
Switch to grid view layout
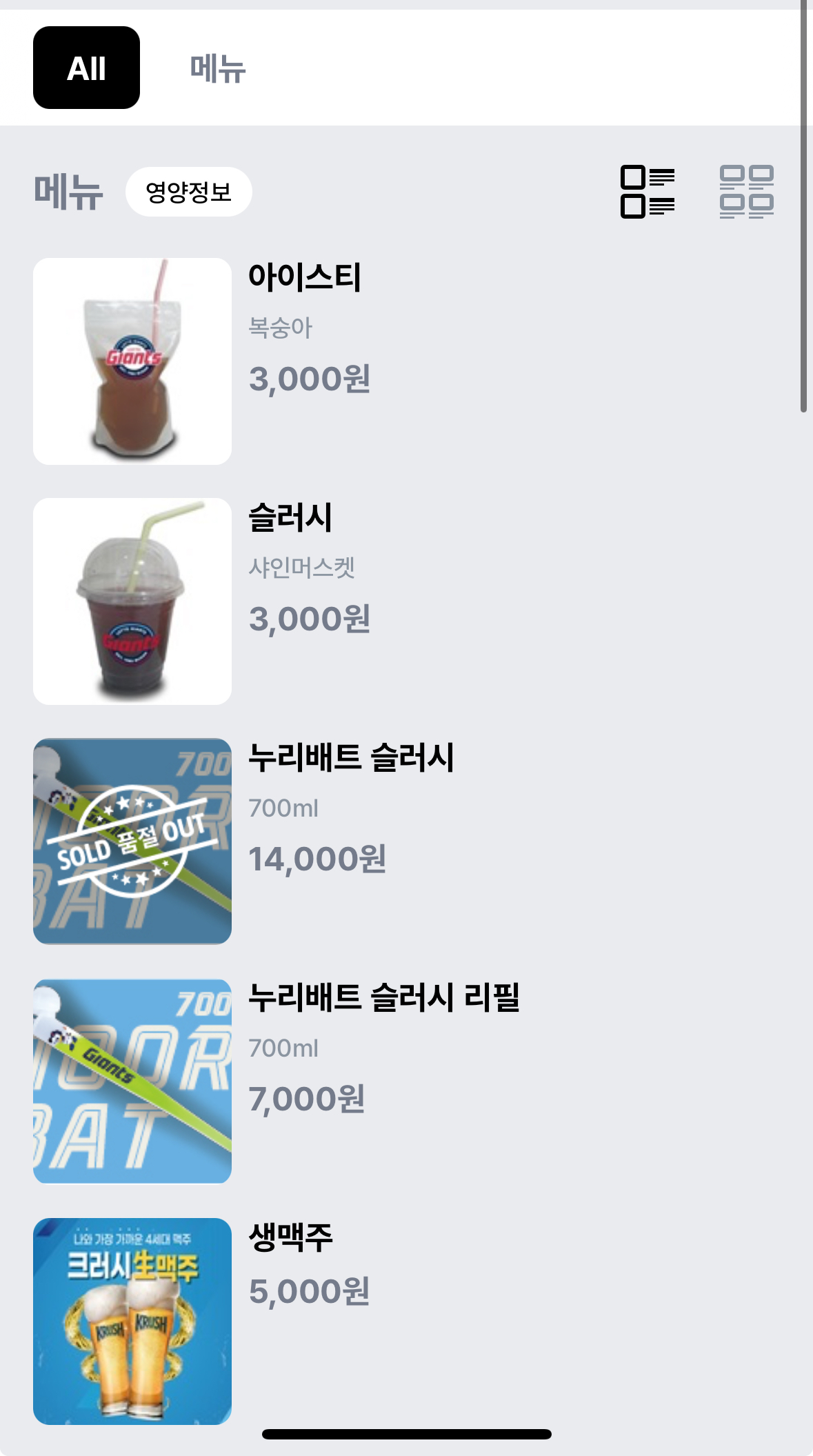[746, 192]
